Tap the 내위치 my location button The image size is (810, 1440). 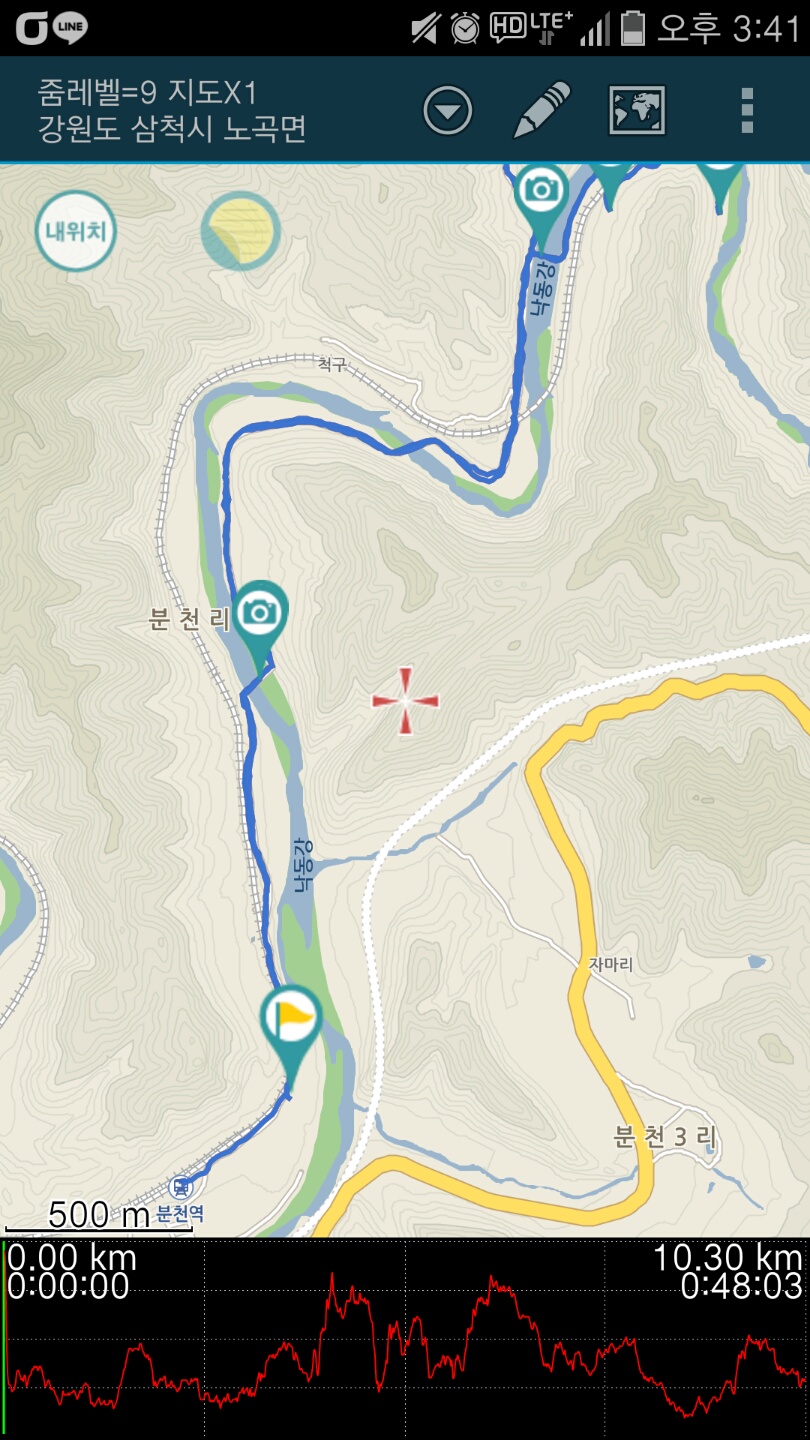[76, 232]
